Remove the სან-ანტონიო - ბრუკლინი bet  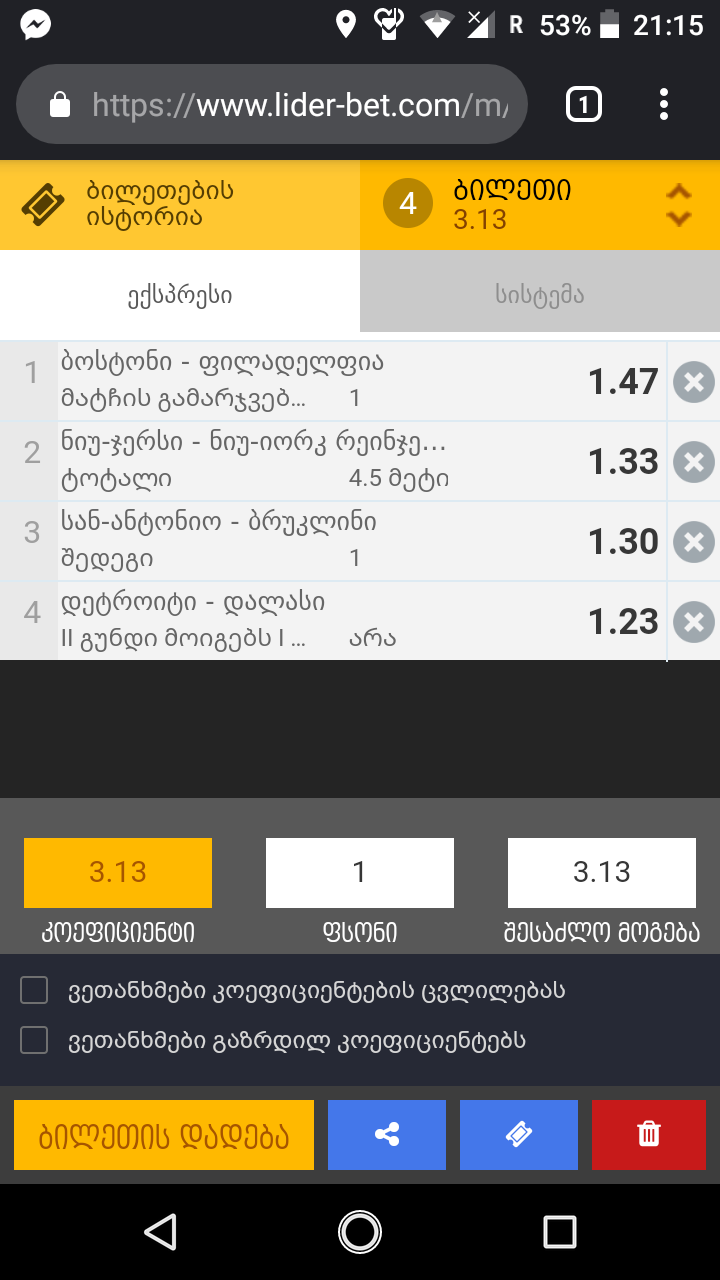click(693, 542)
